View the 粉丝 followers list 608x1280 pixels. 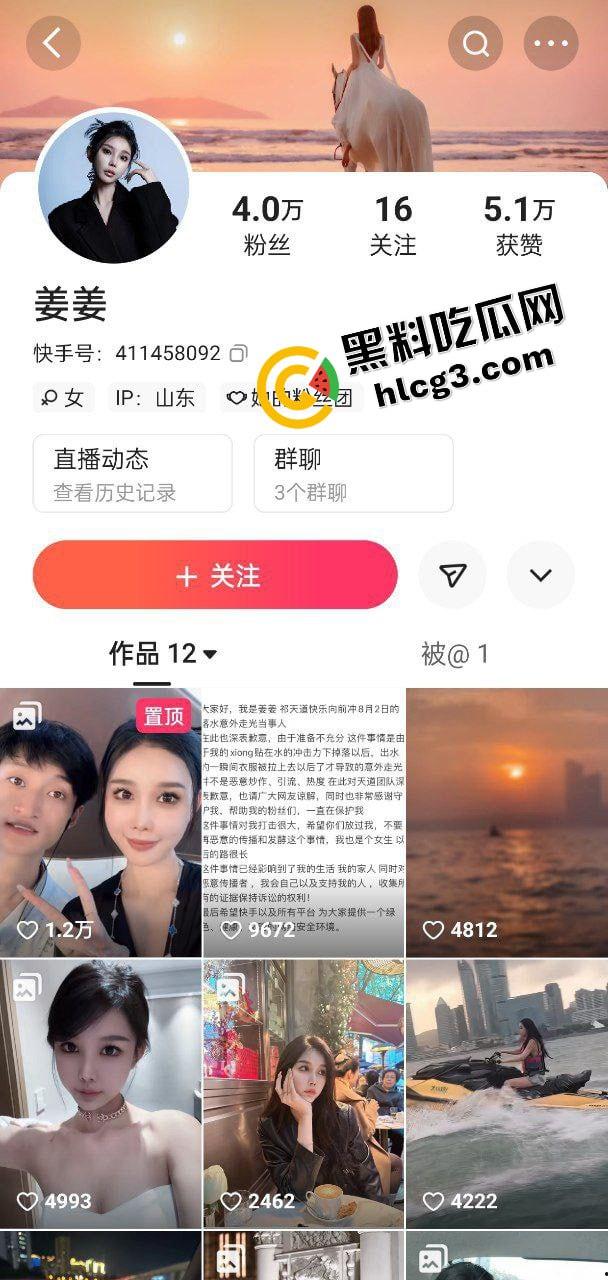tap(267, 224)
